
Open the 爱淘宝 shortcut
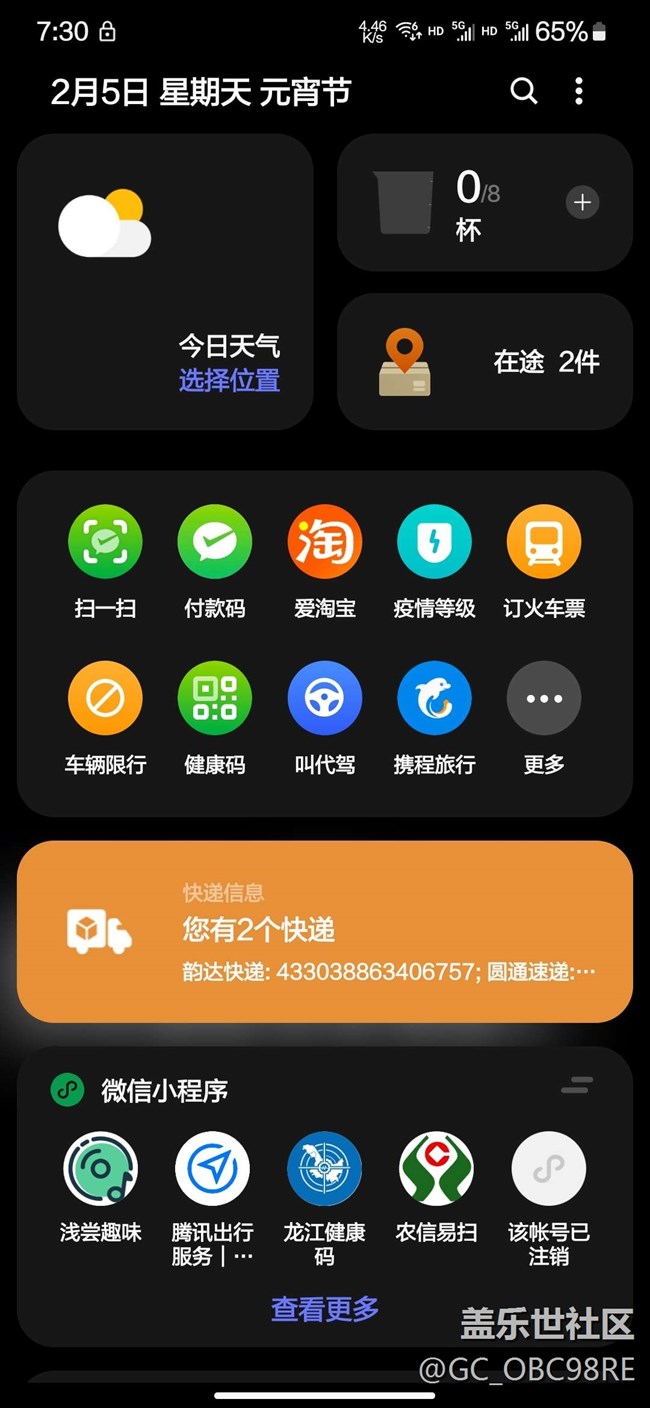pos(325,543)
